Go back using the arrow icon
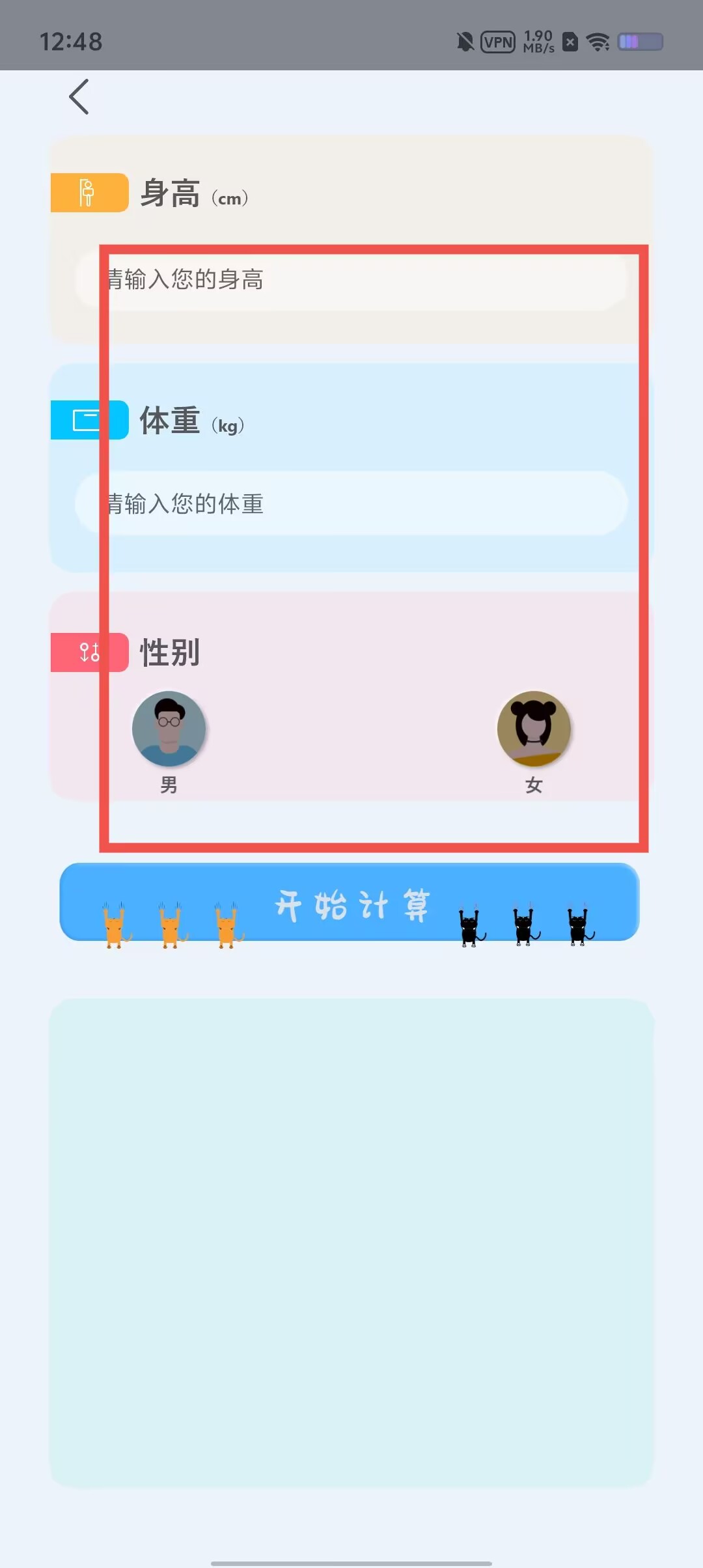Image resolution: width=703 pixels, height=1568 pixels. [79, 97]
